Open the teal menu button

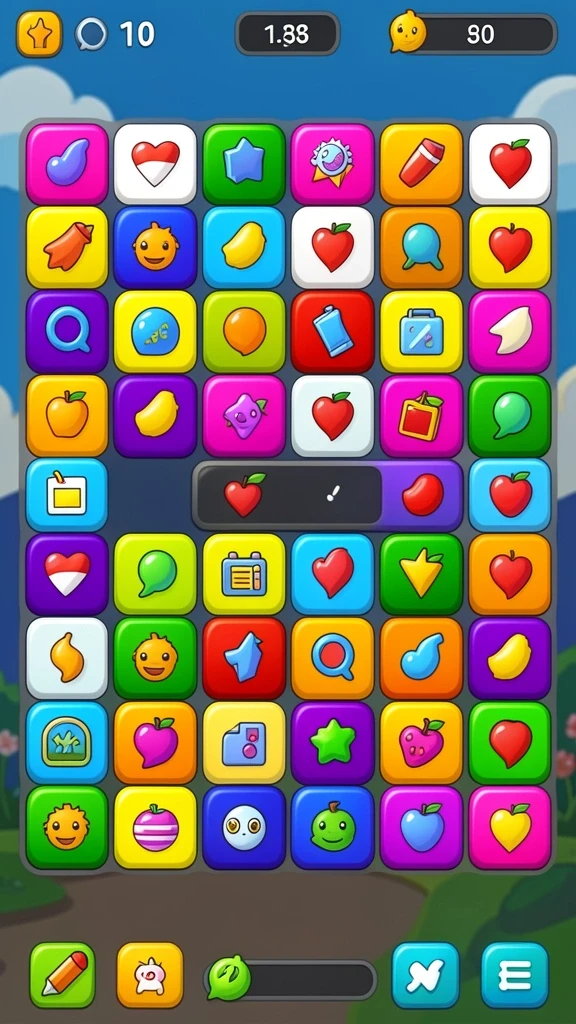[515, 974]
